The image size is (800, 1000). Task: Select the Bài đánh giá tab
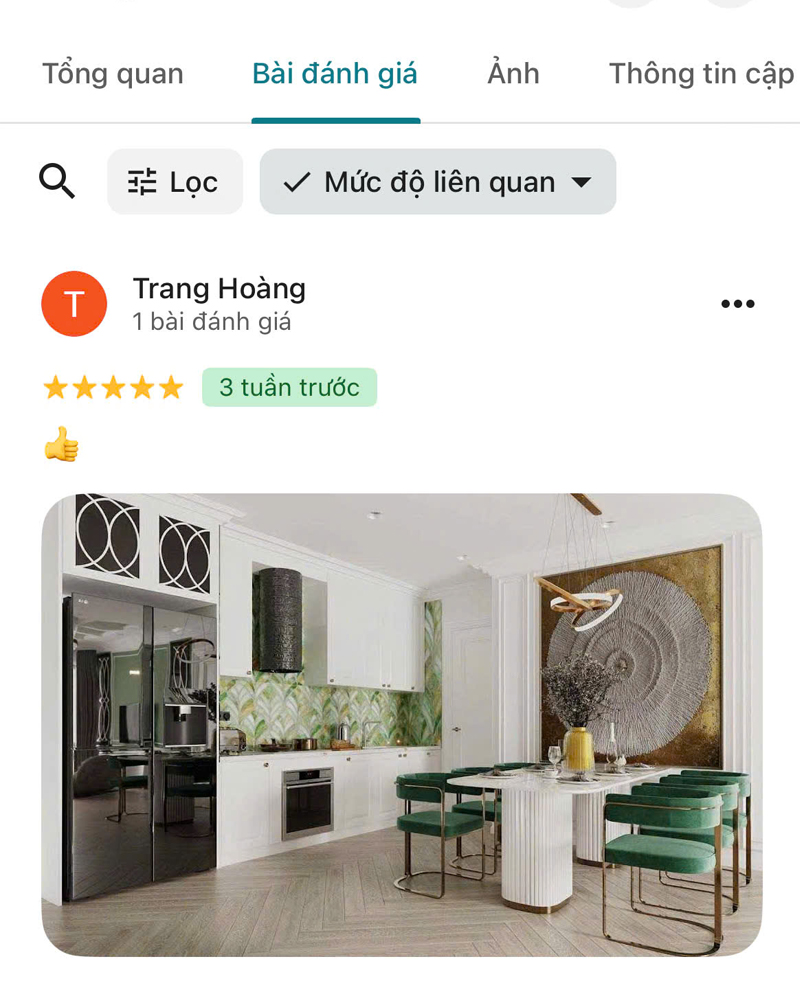[x=335, y=74]
